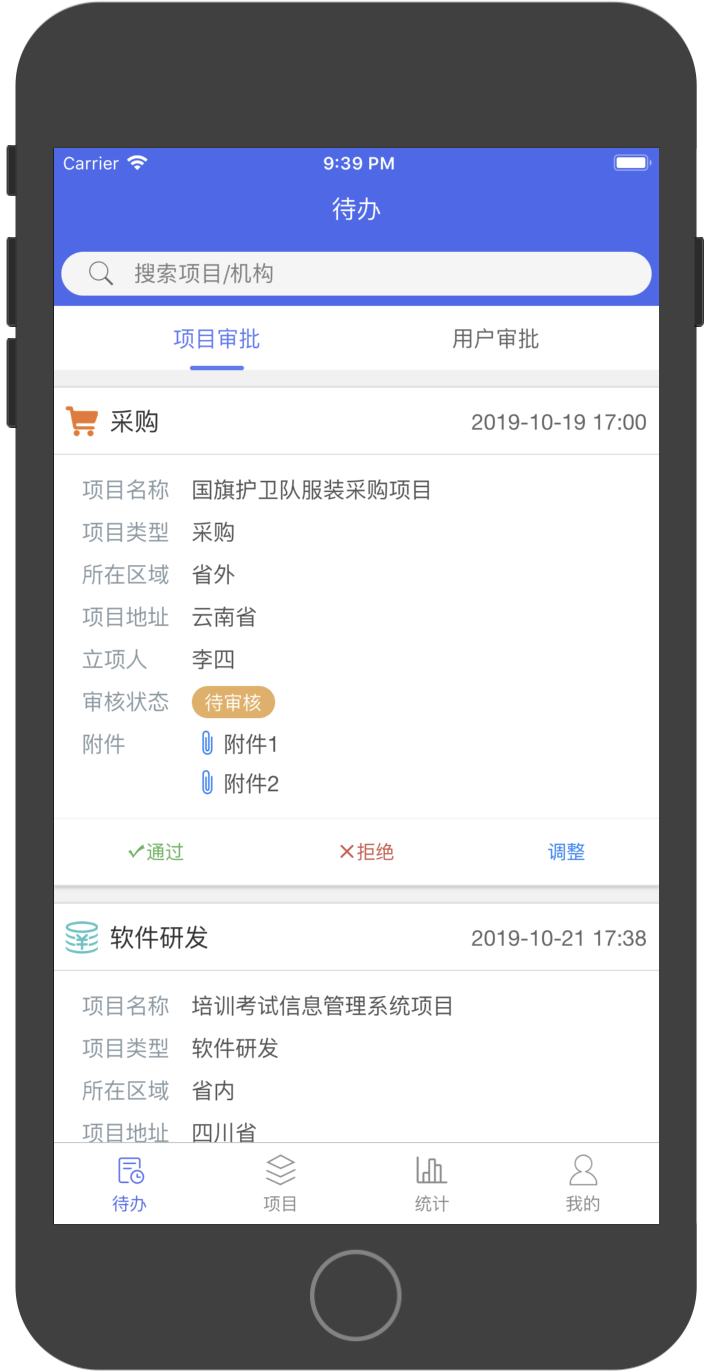Image resolution: width=712 pixels, height=1372 pixels.
Task: Approve the project with 通过
Action: [156, 852]
